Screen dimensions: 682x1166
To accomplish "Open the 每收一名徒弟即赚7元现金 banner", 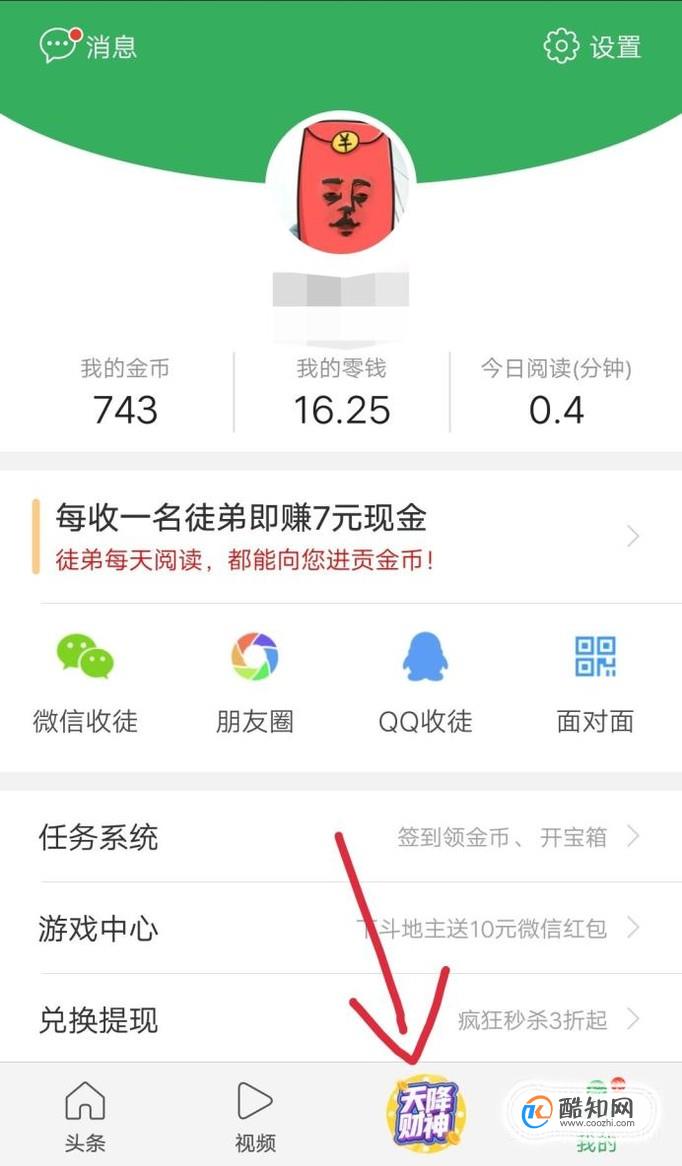I will (341, 536).
